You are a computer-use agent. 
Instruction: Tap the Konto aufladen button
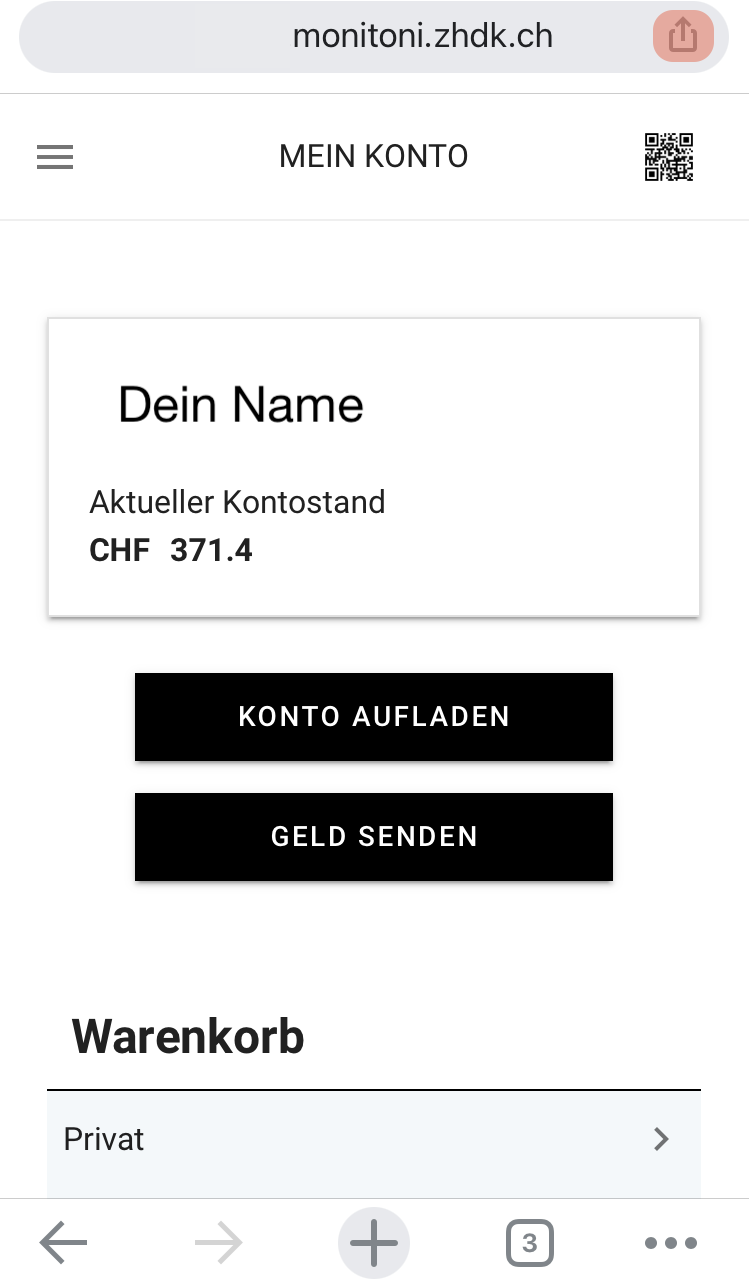click(x=374, y=717)
